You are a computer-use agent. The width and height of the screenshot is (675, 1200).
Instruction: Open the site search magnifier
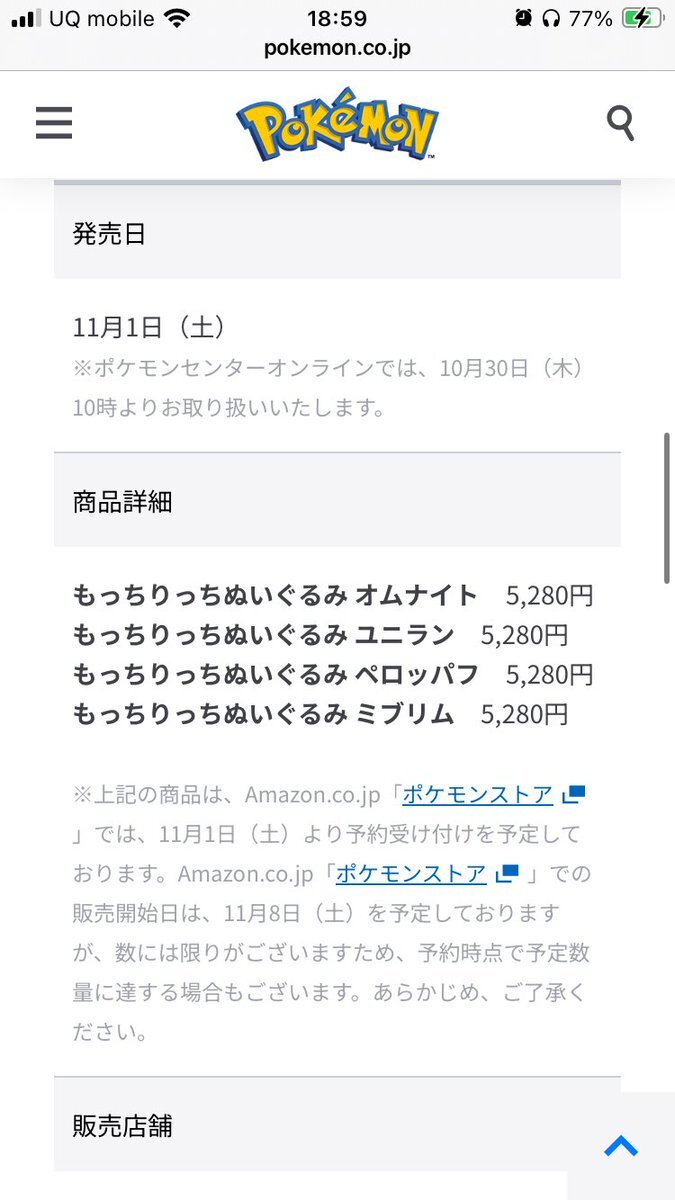(x=621, y=123)
